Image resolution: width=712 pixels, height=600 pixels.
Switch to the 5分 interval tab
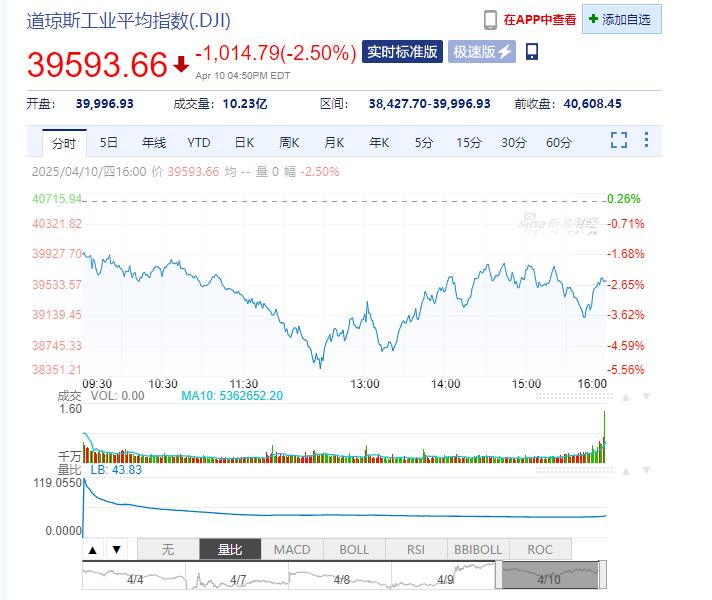424,143
